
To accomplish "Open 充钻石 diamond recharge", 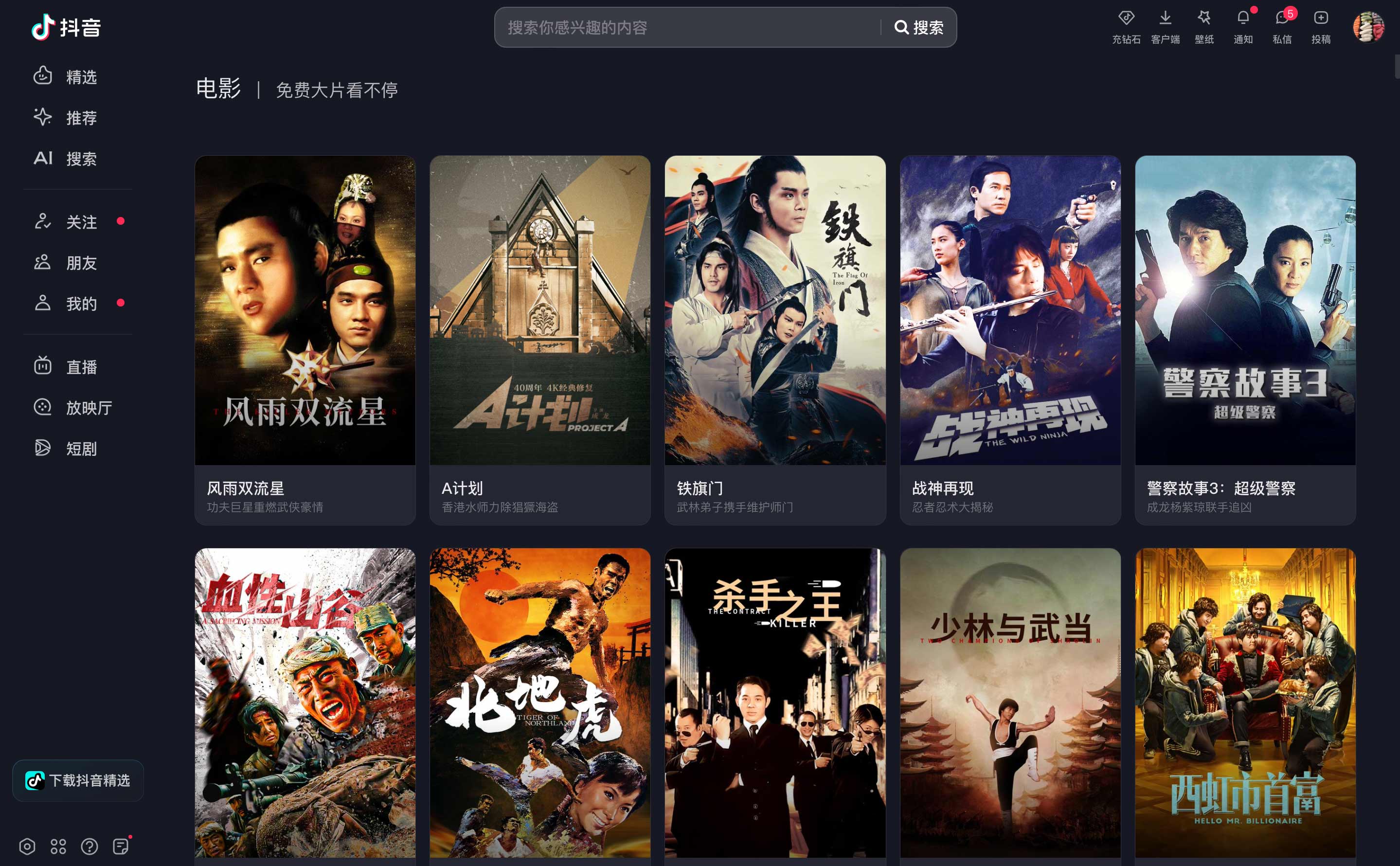I will click(x=1126, y=26).
